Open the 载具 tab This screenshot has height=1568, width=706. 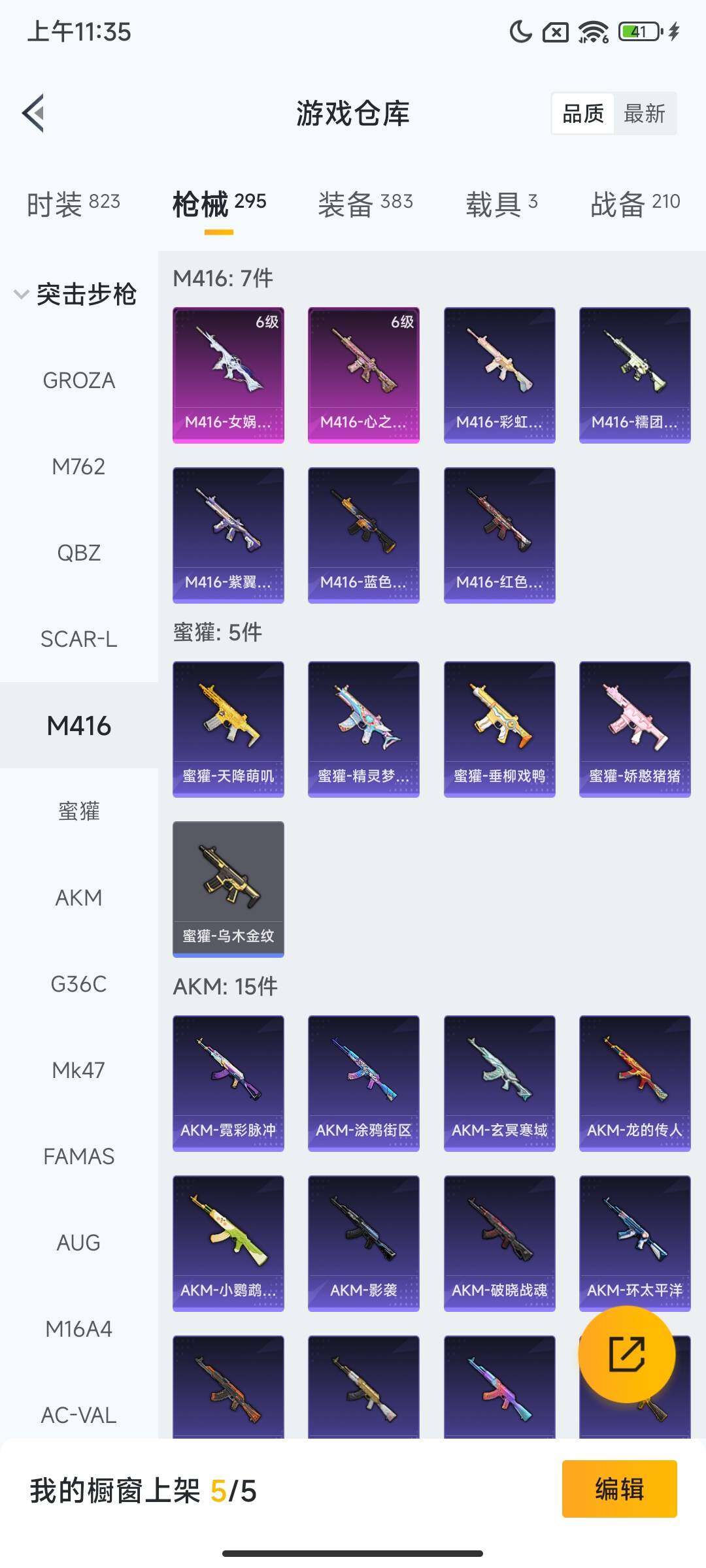[501, 204]
